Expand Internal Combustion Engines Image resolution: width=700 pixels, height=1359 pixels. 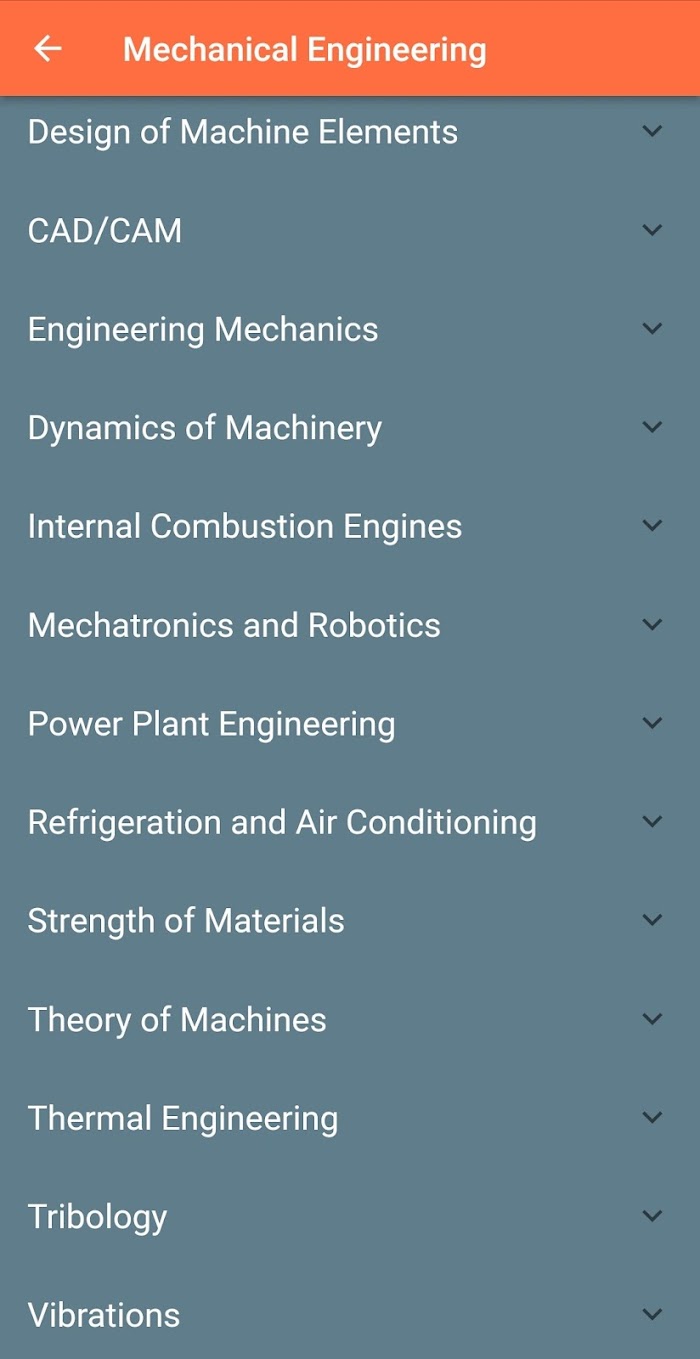350,526
